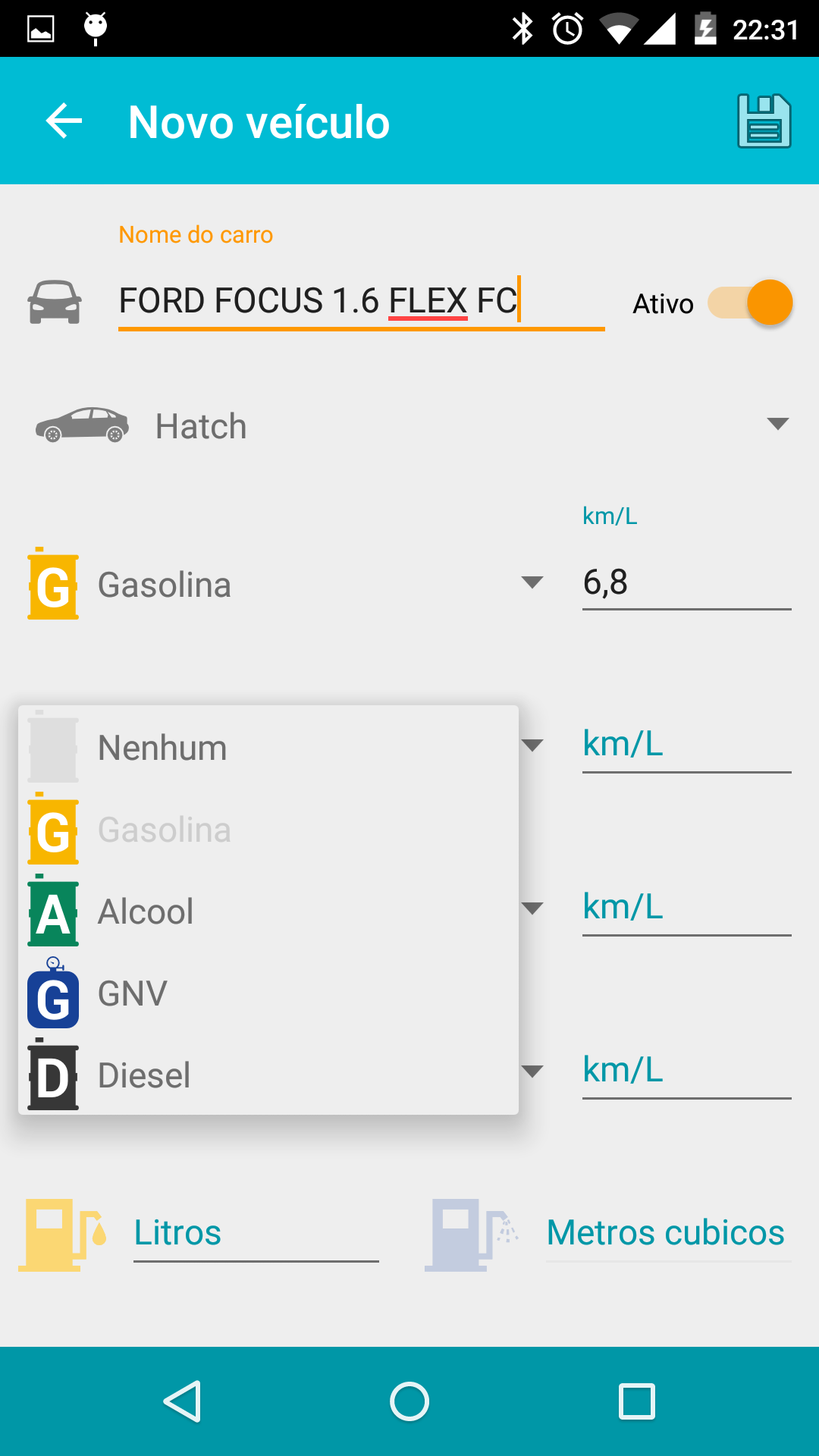Expand the Hatch vehicle type dropdown
The height and width of the screenshot is (1456, 819).
409,425
